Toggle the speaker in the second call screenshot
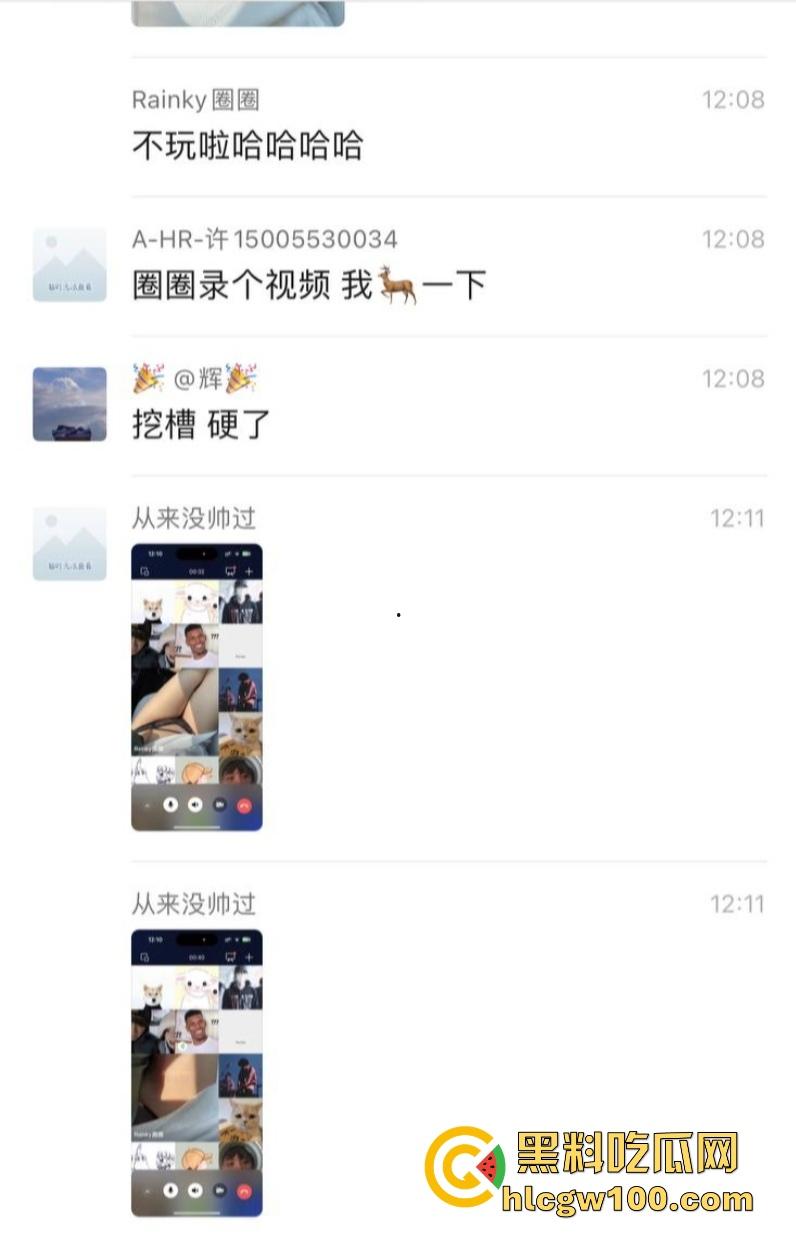Image resolution: width=796 pixels, height=1239 pixels. (x=193, y=1190)
